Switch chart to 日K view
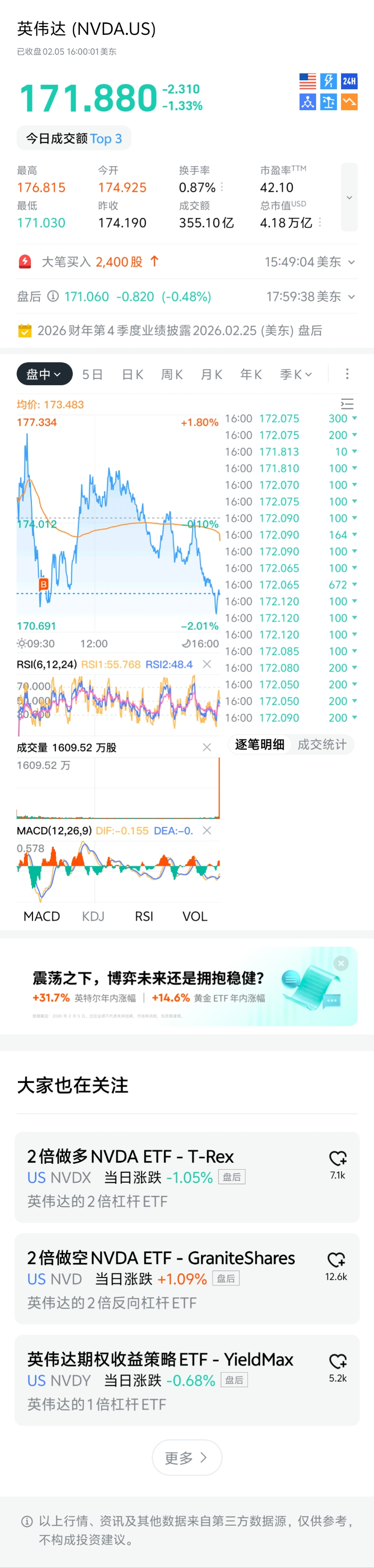This screenshot has height=1568, width=374. click(132, 374)
